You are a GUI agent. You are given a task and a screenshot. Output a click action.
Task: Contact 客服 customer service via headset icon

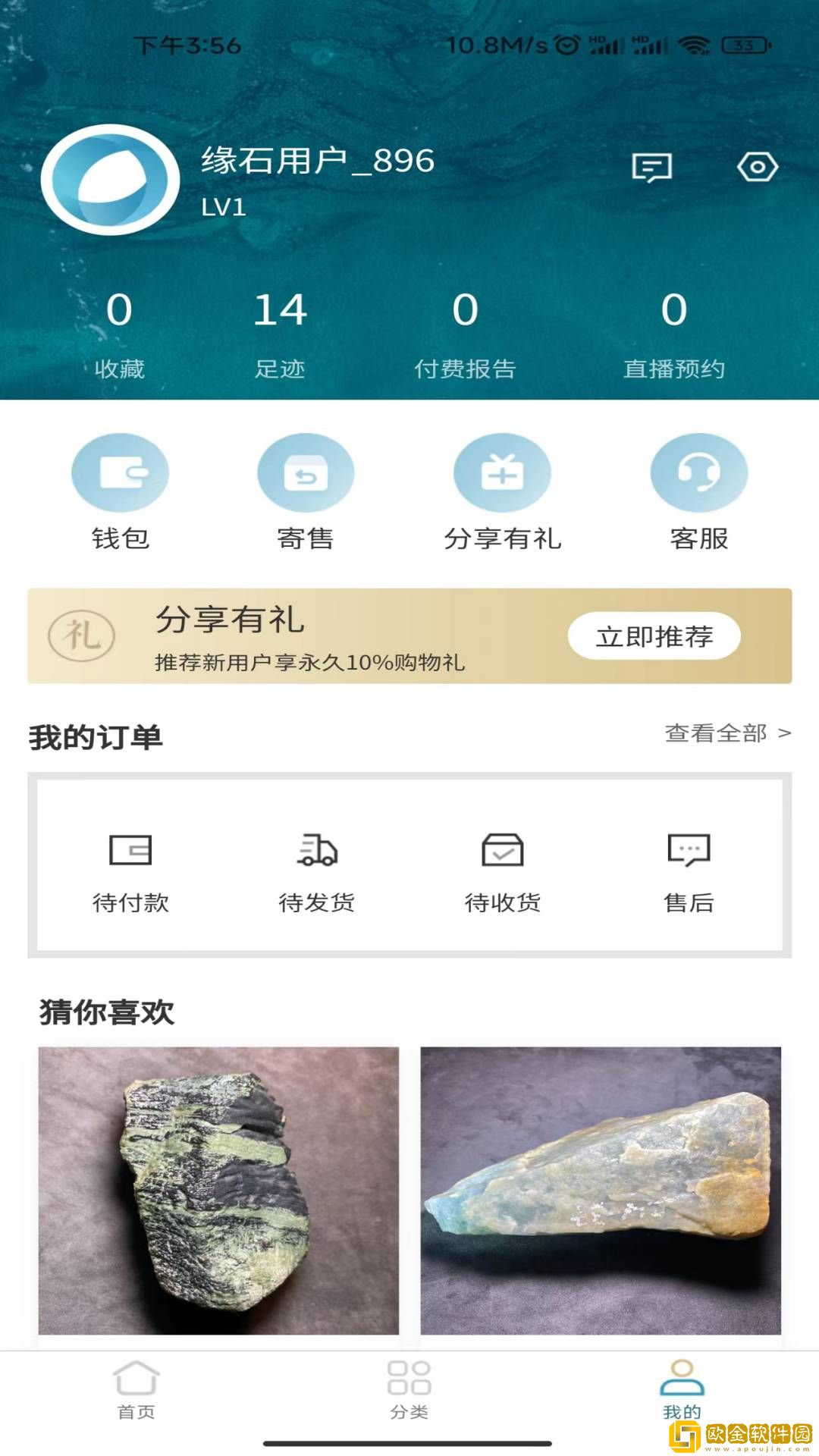click(699, 472)
